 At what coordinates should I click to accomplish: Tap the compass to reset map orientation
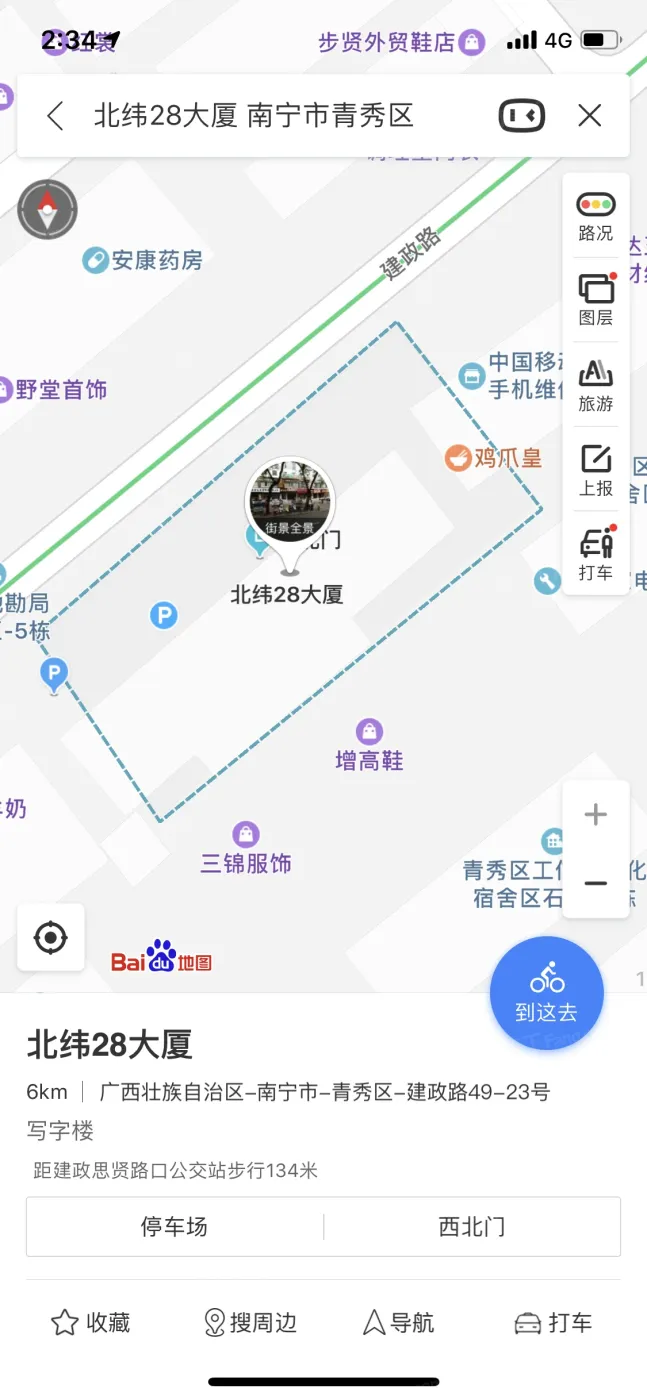click(47, 209)
